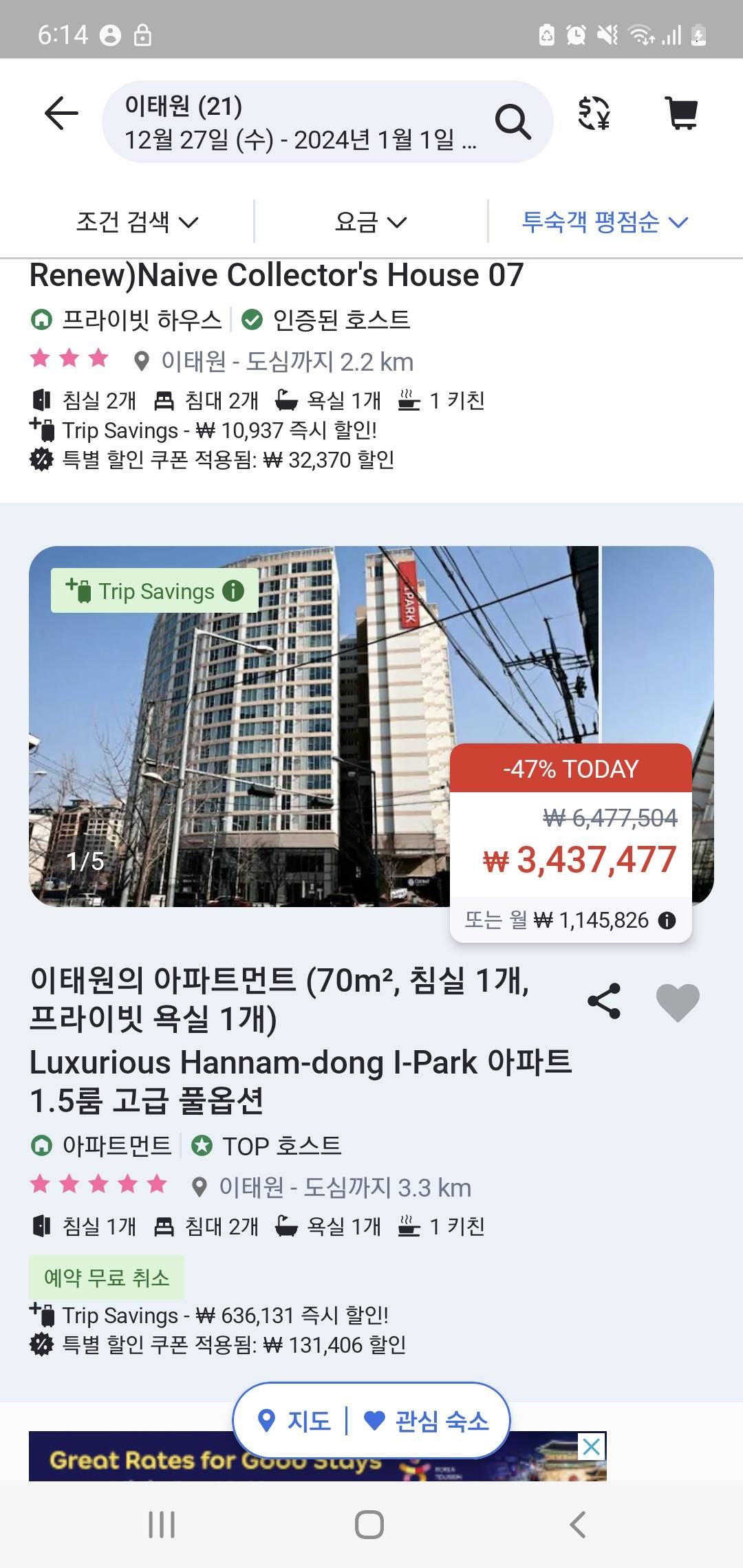View saved 관심 숙소 list
The width and height of the screenshot is (743, 1568).
427,1421
